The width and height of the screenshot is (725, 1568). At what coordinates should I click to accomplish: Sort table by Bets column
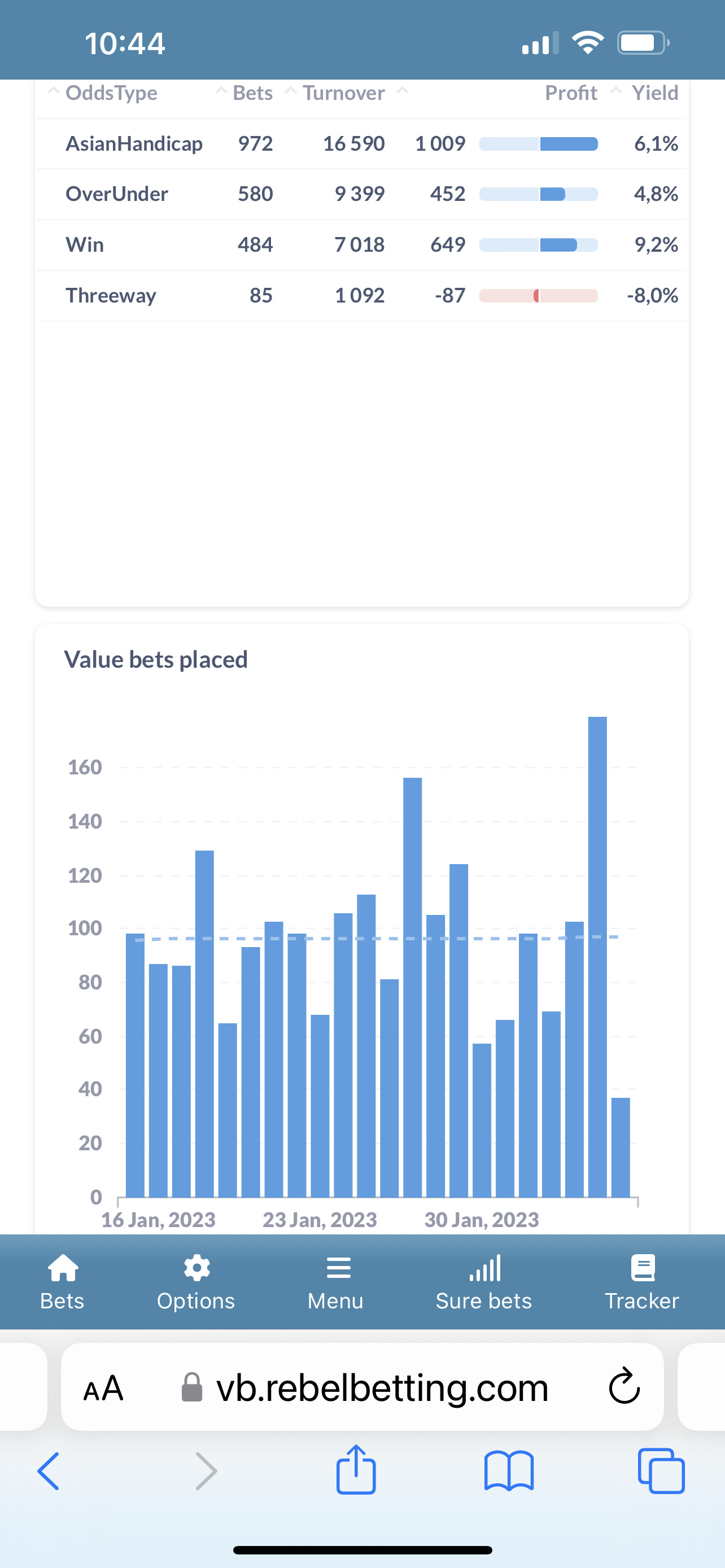point(252,93)
